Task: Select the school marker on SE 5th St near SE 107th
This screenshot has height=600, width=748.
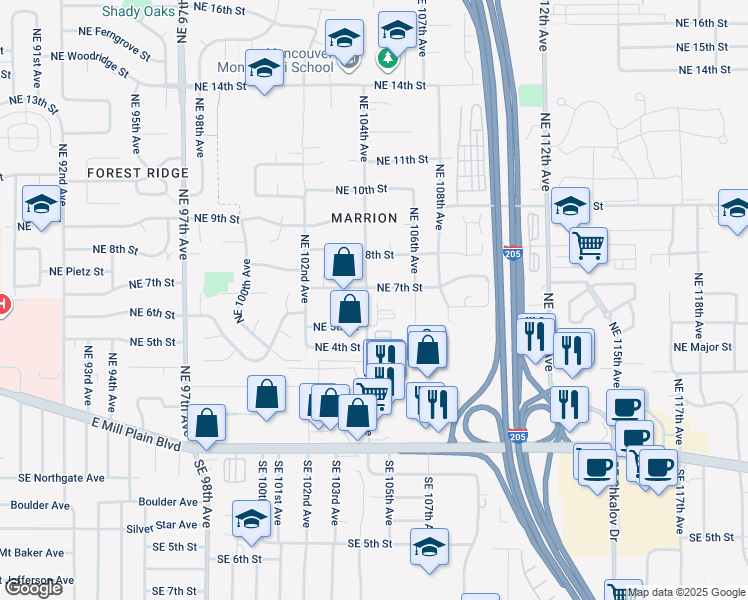Action: tap(429, 548)
